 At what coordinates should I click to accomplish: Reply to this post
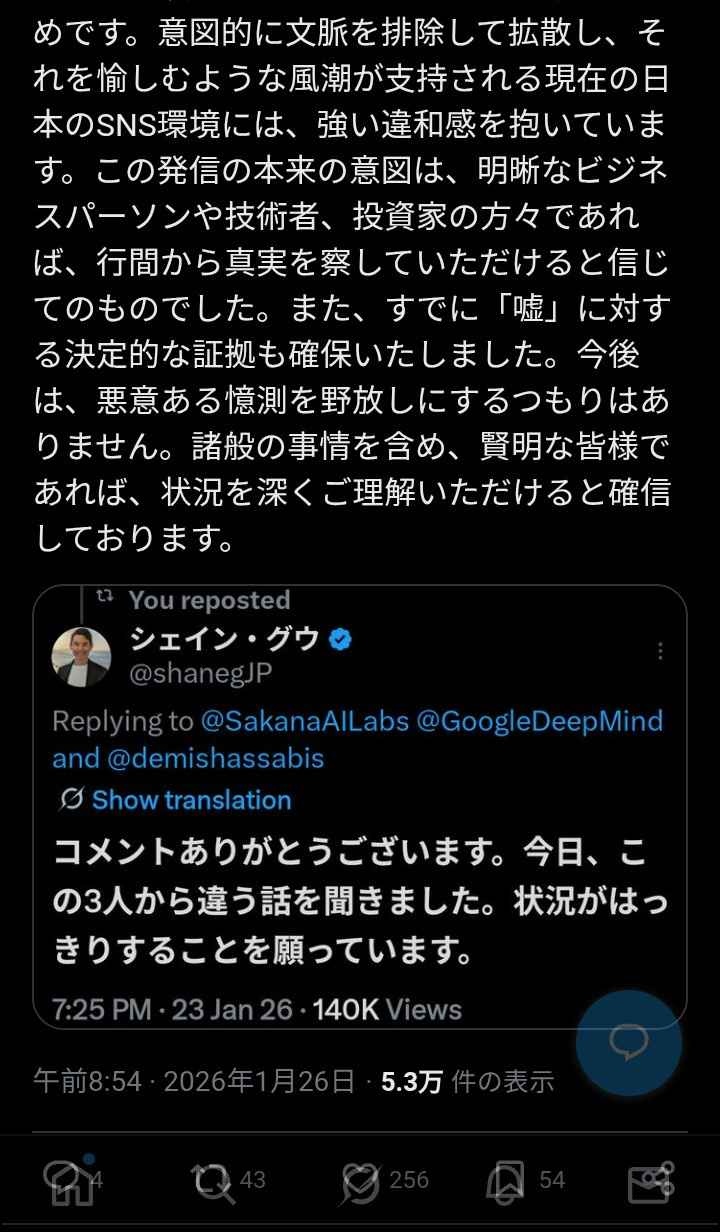68,1181
